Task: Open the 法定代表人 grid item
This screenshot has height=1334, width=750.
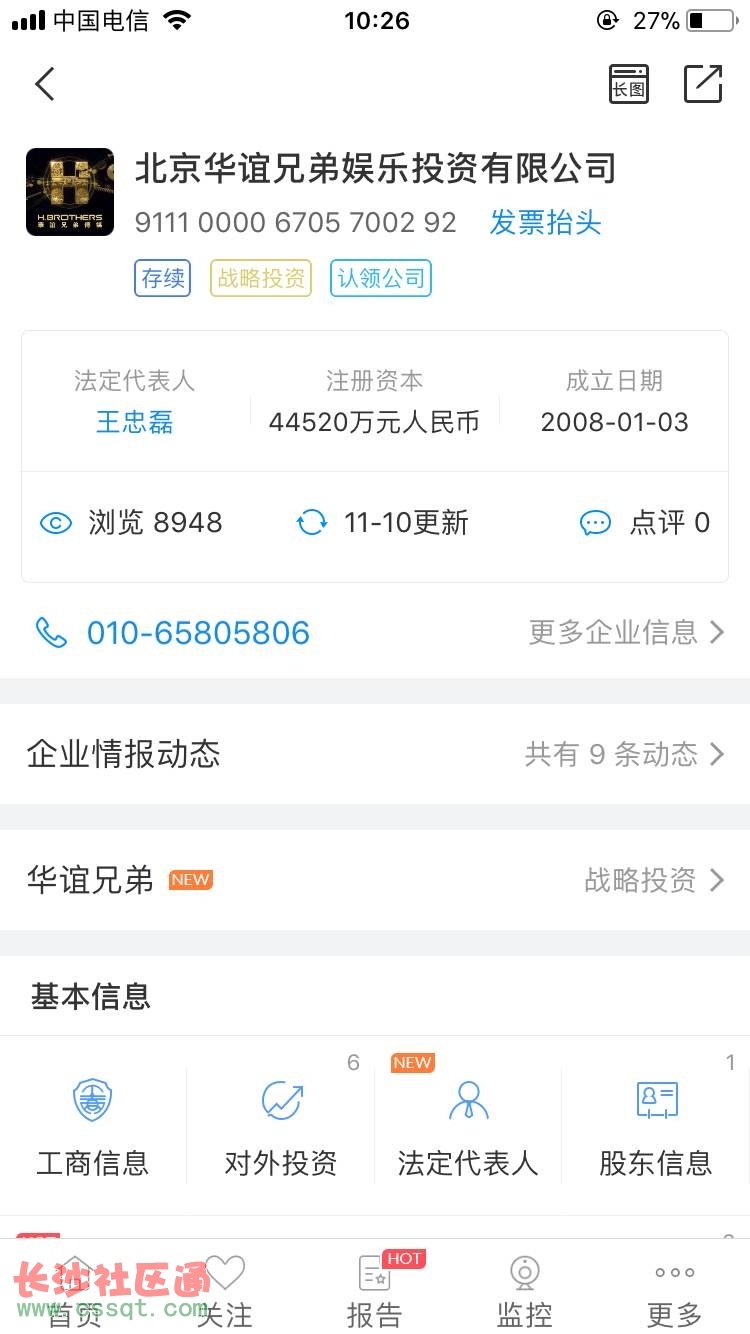Action: pos(468,1126)
